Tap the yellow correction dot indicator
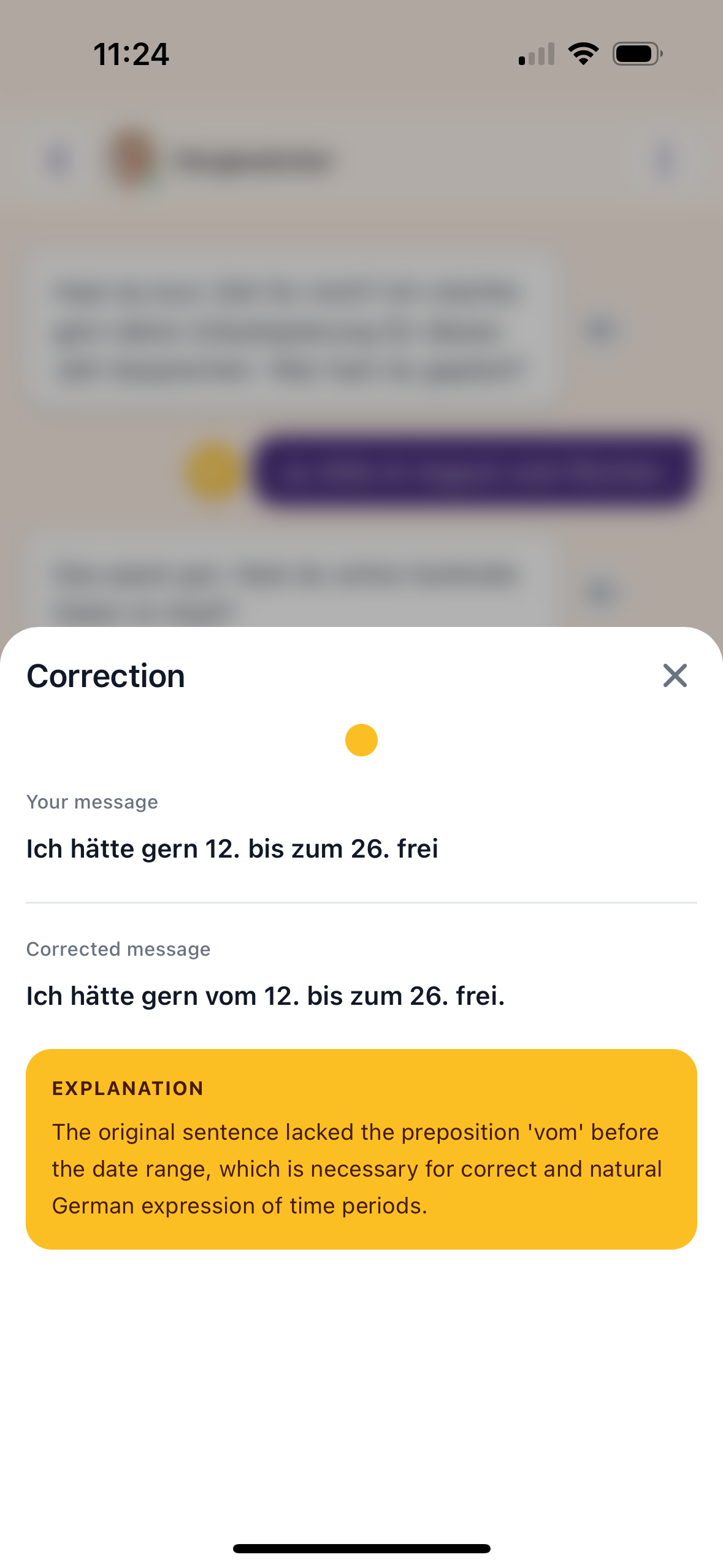Screen dimensions: 723x1568 click(x=361, y=741)
